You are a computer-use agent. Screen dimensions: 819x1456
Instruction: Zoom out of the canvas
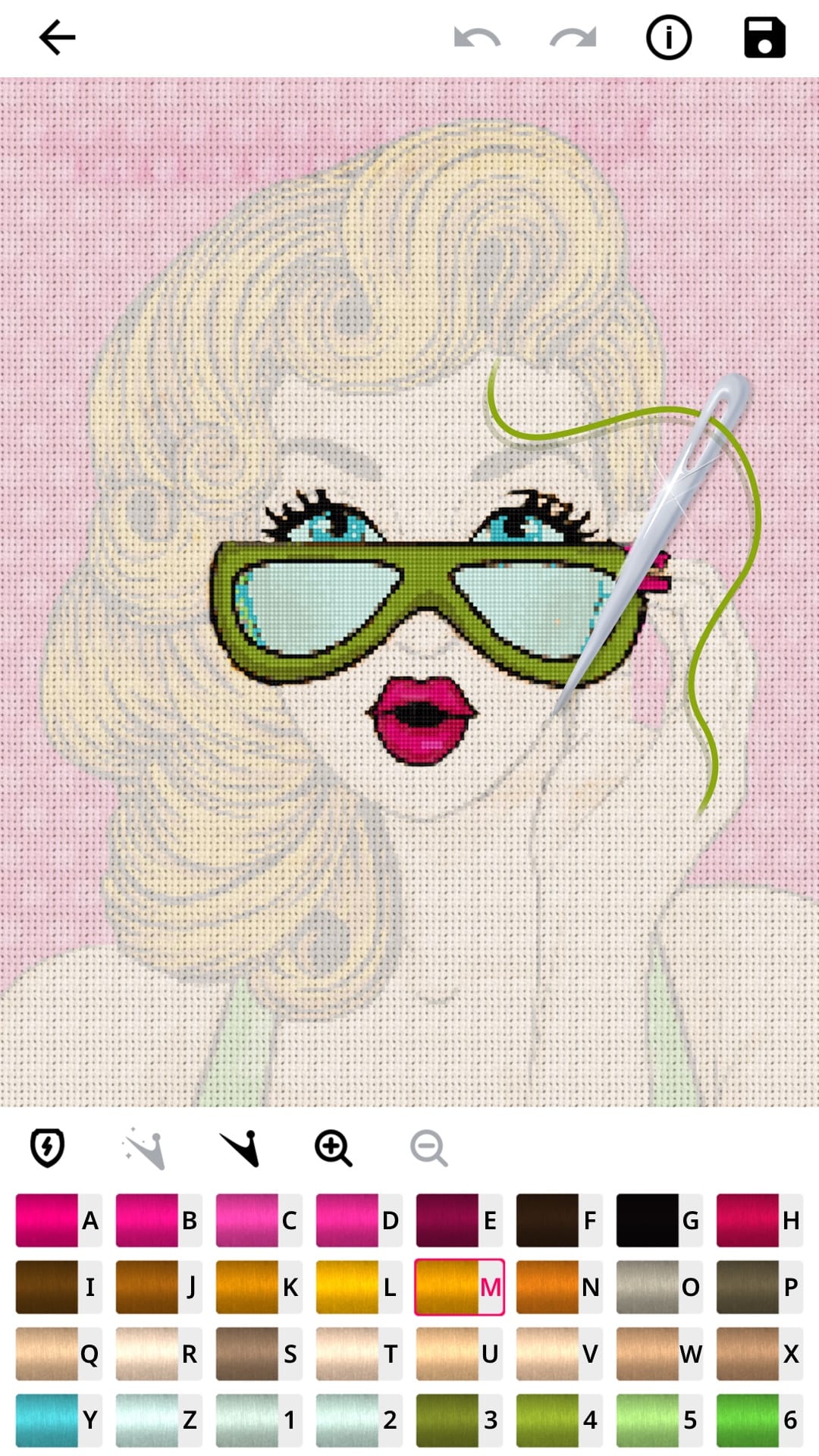tap(429, 1147)
